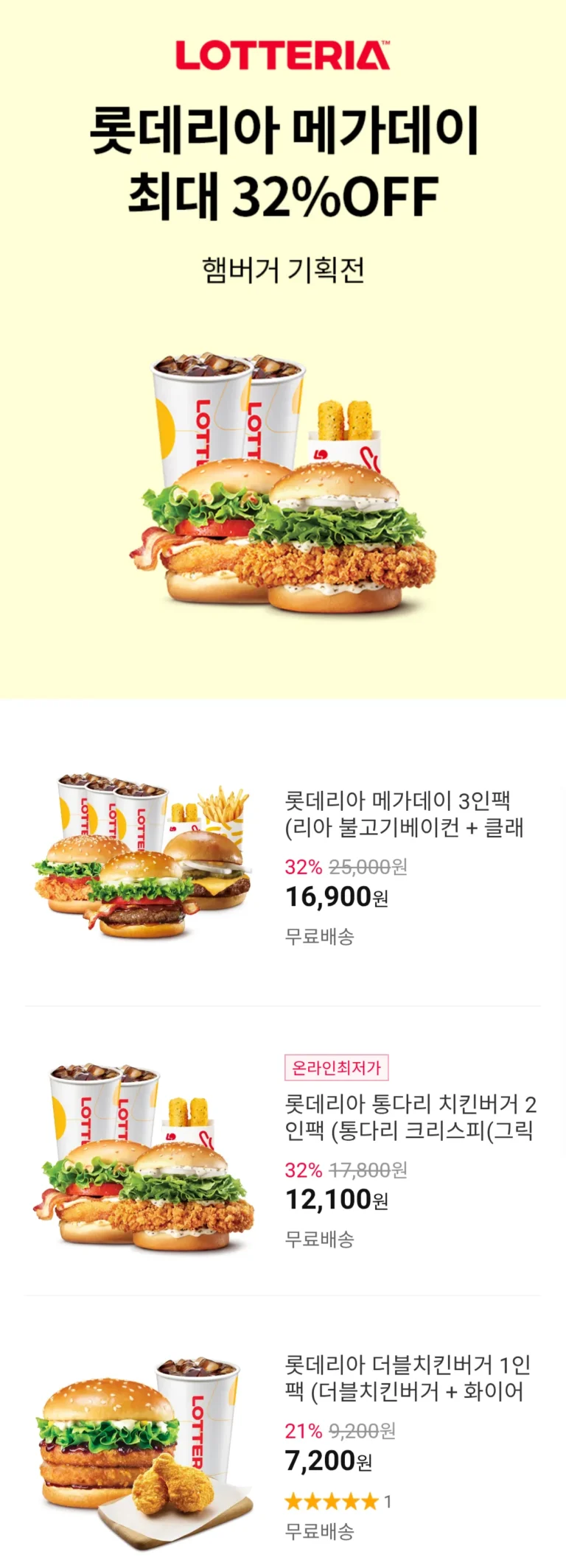Open the 롯데리아 메가데이 3인팩 product

click(404, 813)
